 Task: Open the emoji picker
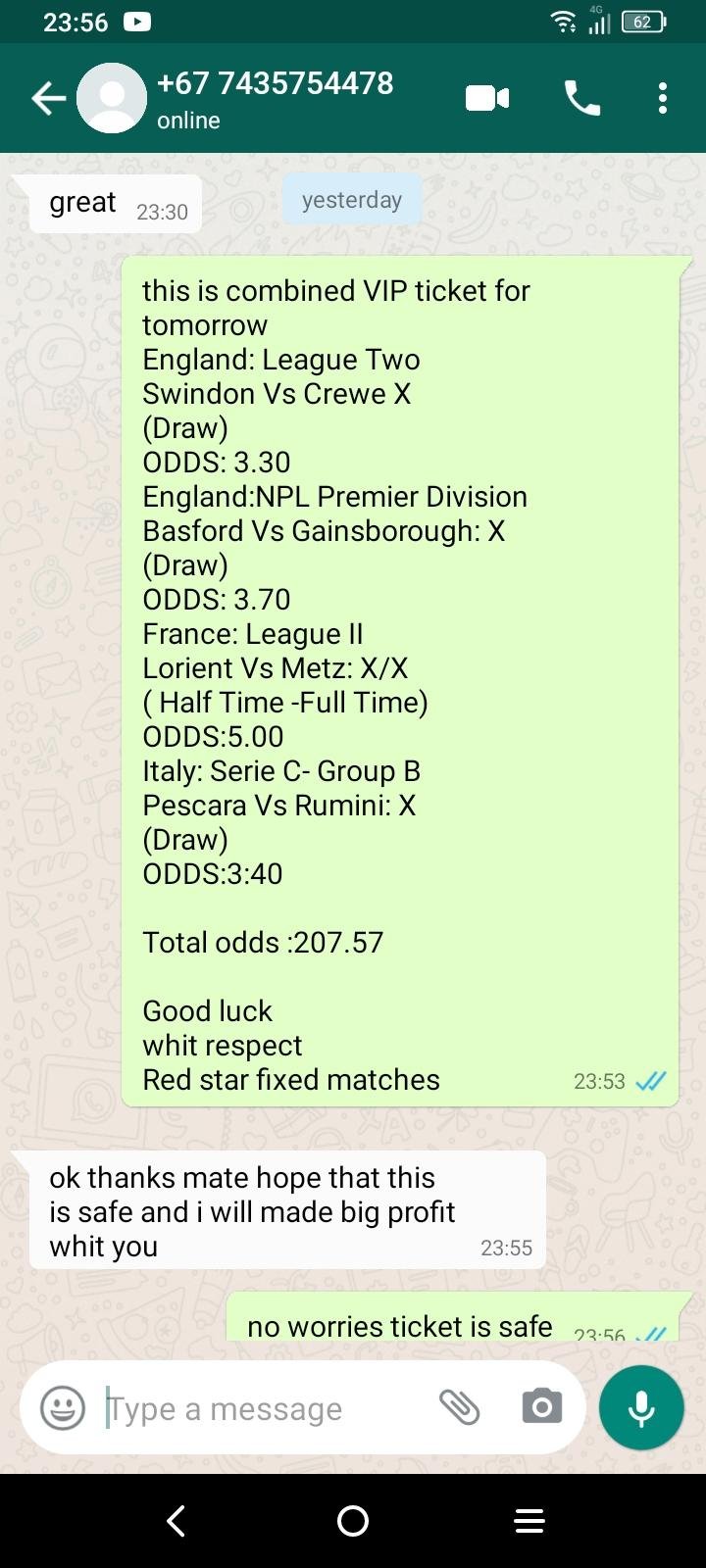coord(62,1408)
